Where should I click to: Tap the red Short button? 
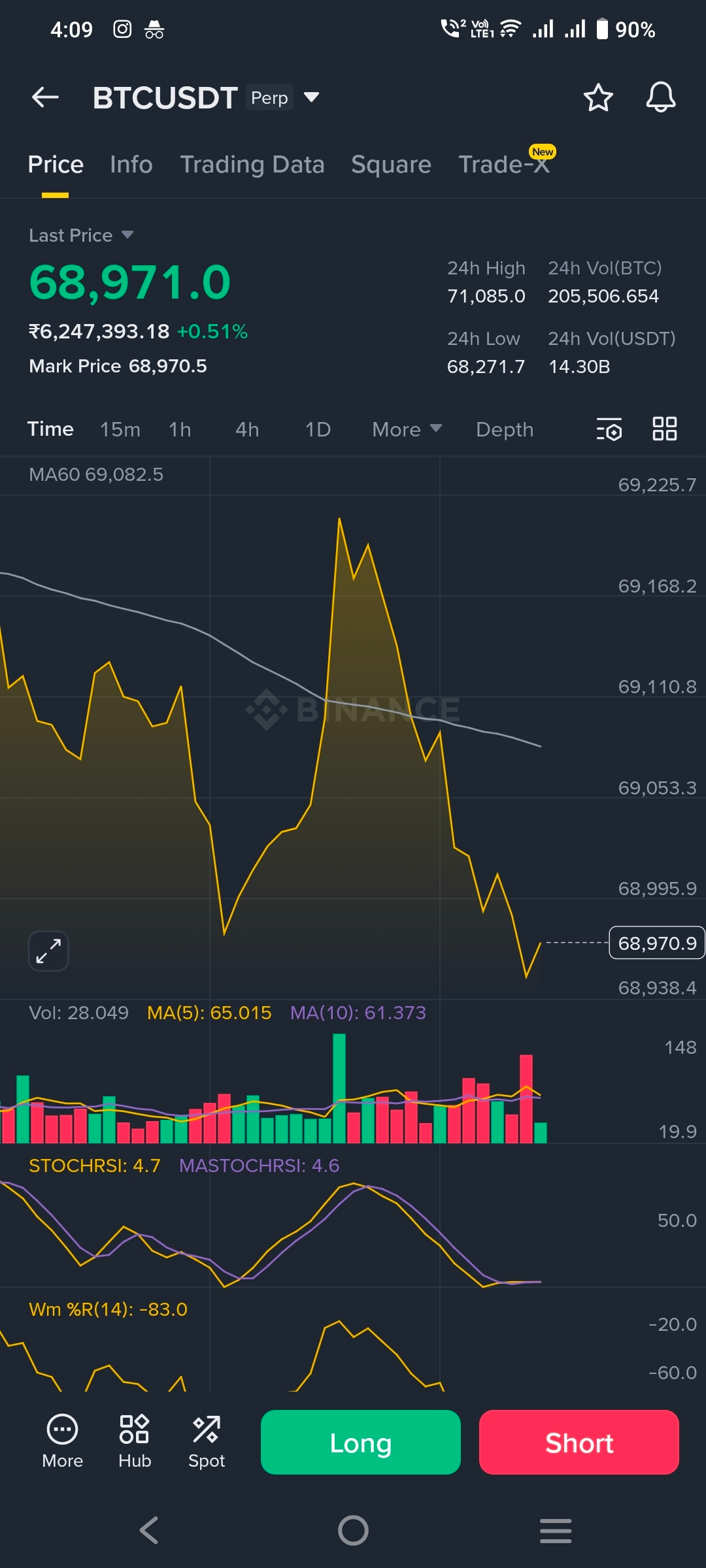coord(579,1443)
